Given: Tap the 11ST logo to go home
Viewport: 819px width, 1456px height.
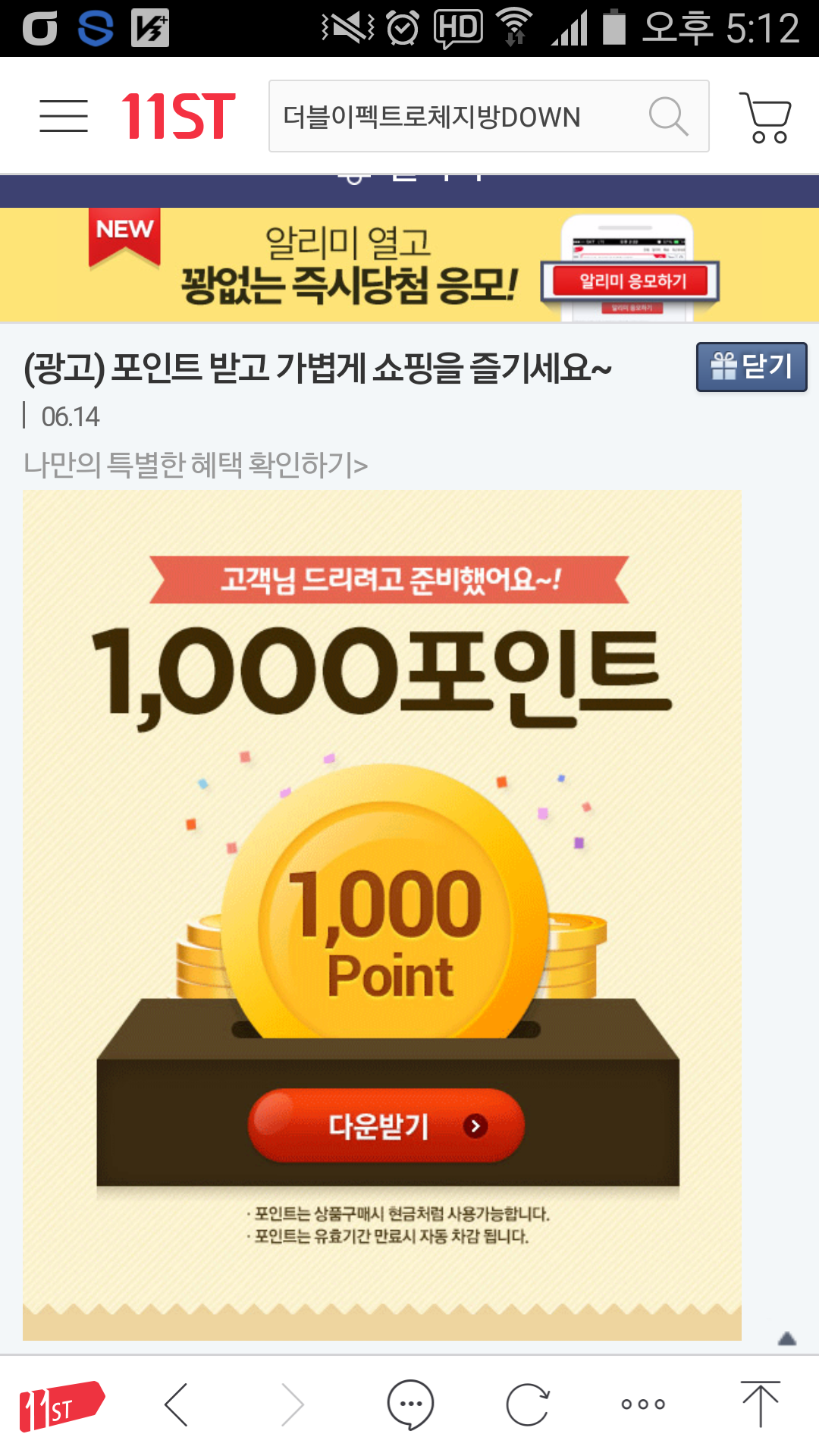Looking at the screenshot, I should pyautogui.click(x=179, y=116).
